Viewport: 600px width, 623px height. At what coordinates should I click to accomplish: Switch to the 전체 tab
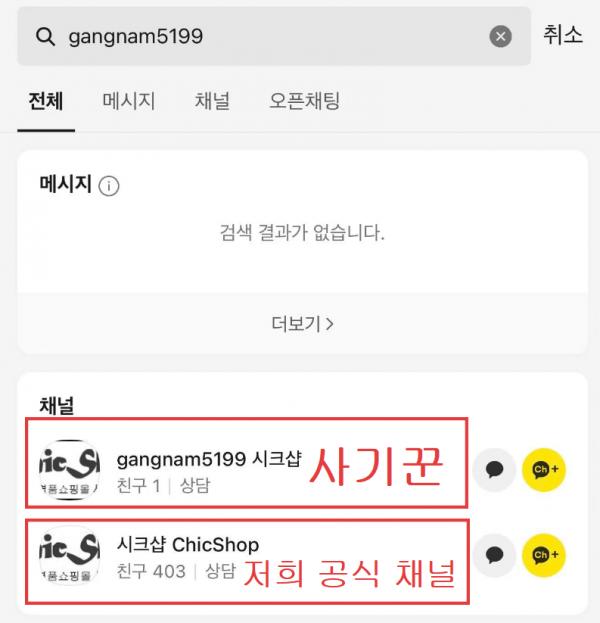pos(46,101)
